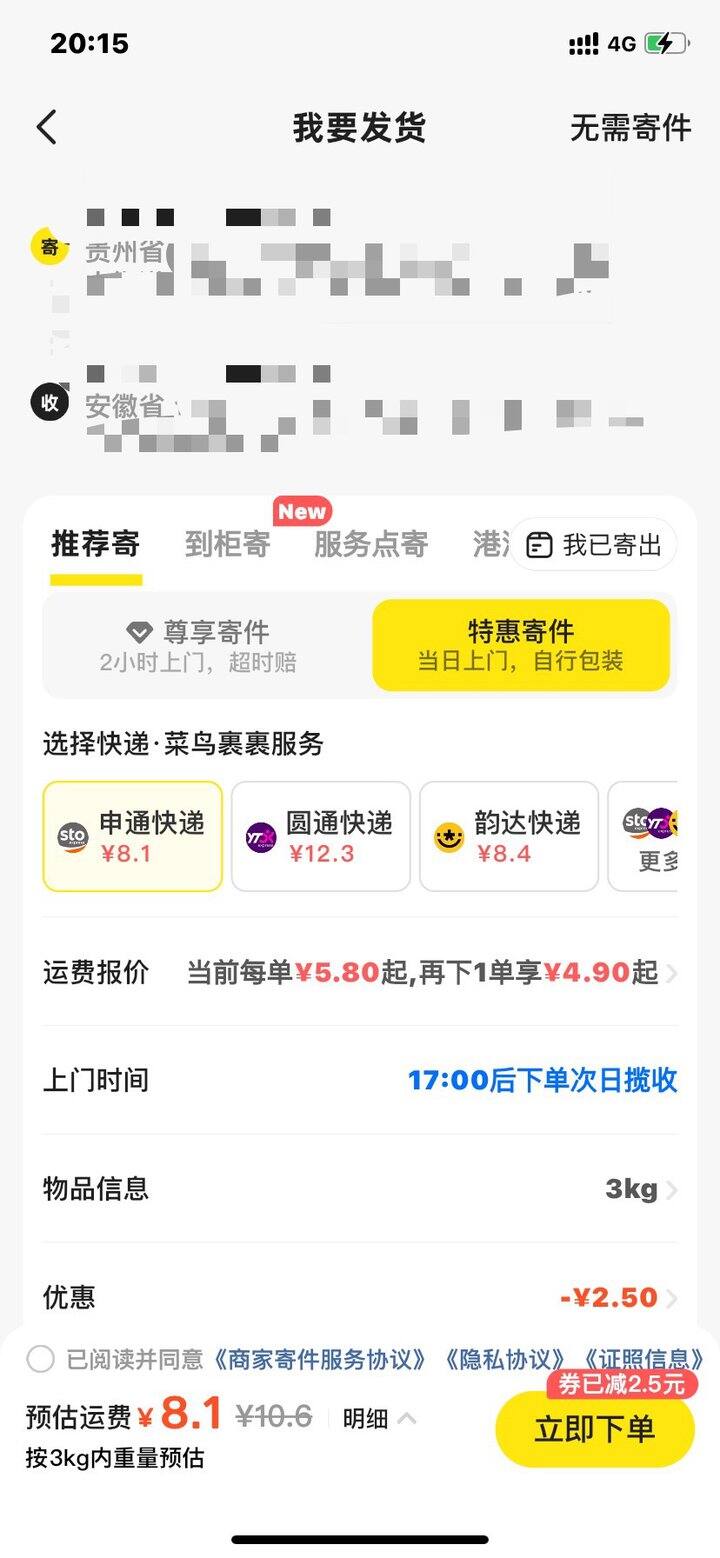The image size is (720, 1558).
Task: Choose 圆通快递 as the courier
Action: point(321,836)
